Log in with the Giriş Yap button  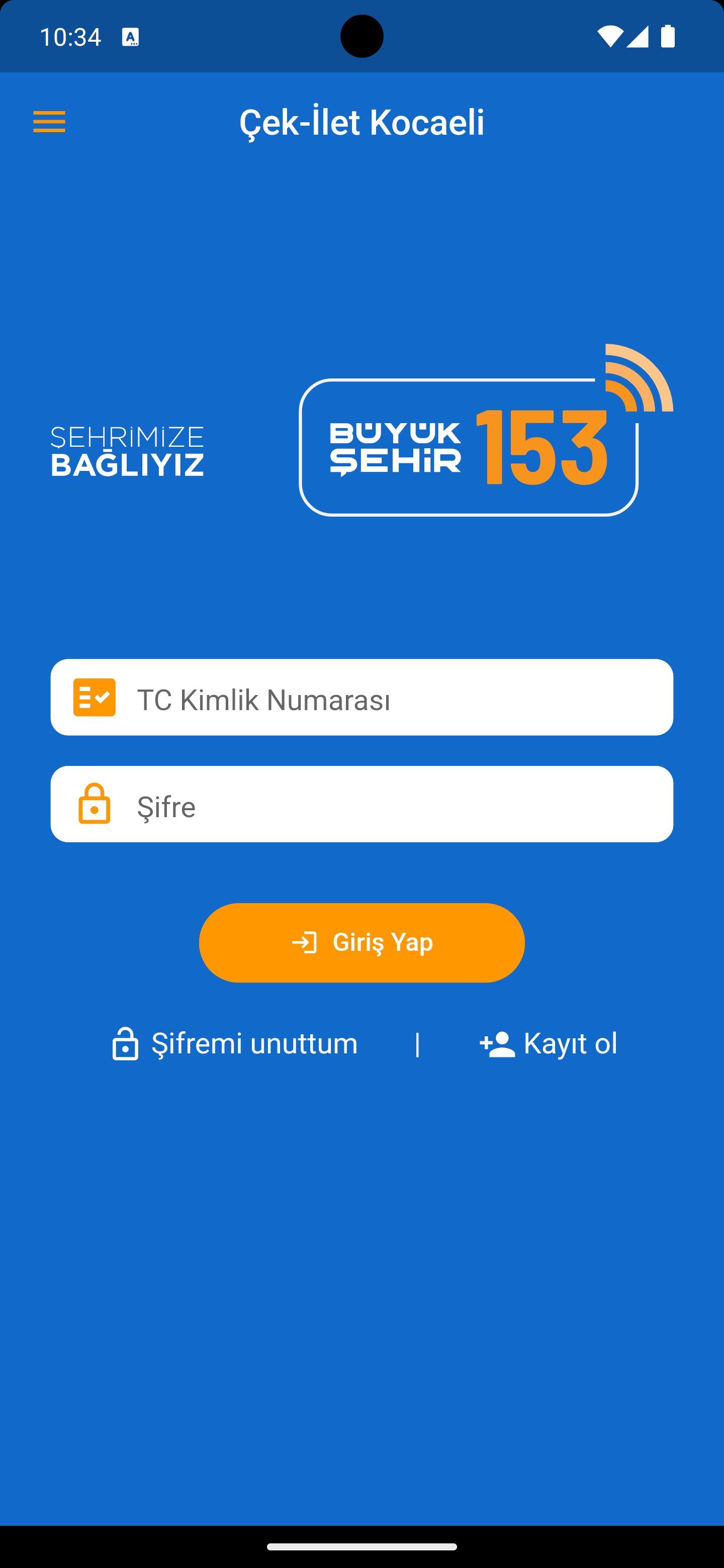[x=361, y=942]
